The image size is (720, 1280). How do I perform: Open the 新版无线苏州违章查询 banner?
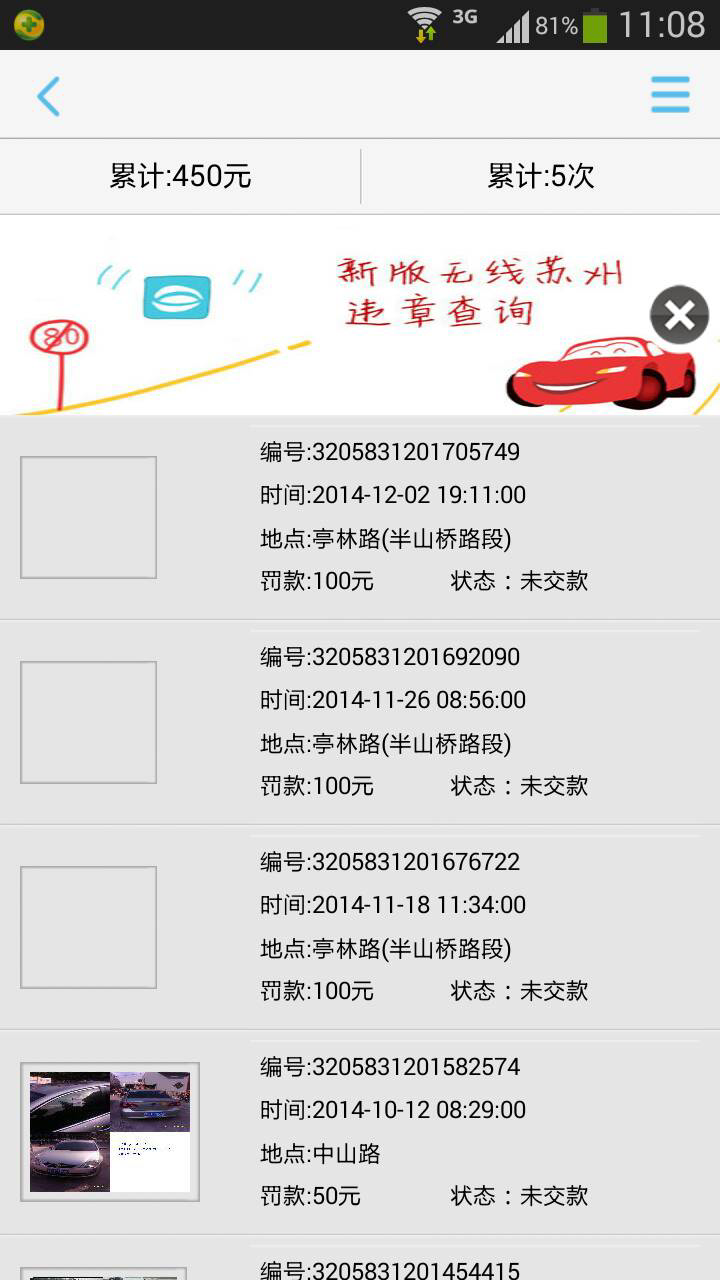pyautogui.click(x=360, y=315)
